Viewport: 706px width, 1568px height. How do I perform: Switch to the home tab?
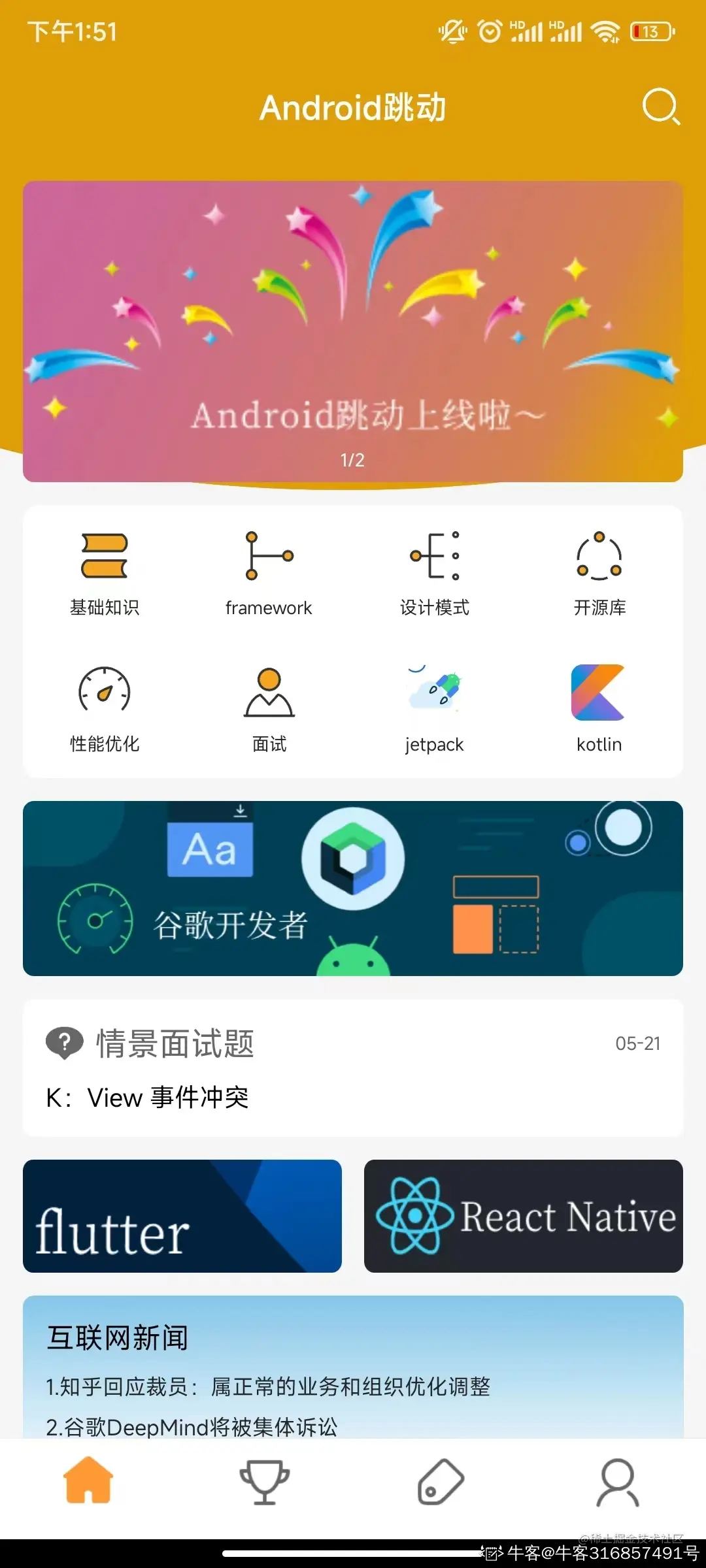[88, 1482]
